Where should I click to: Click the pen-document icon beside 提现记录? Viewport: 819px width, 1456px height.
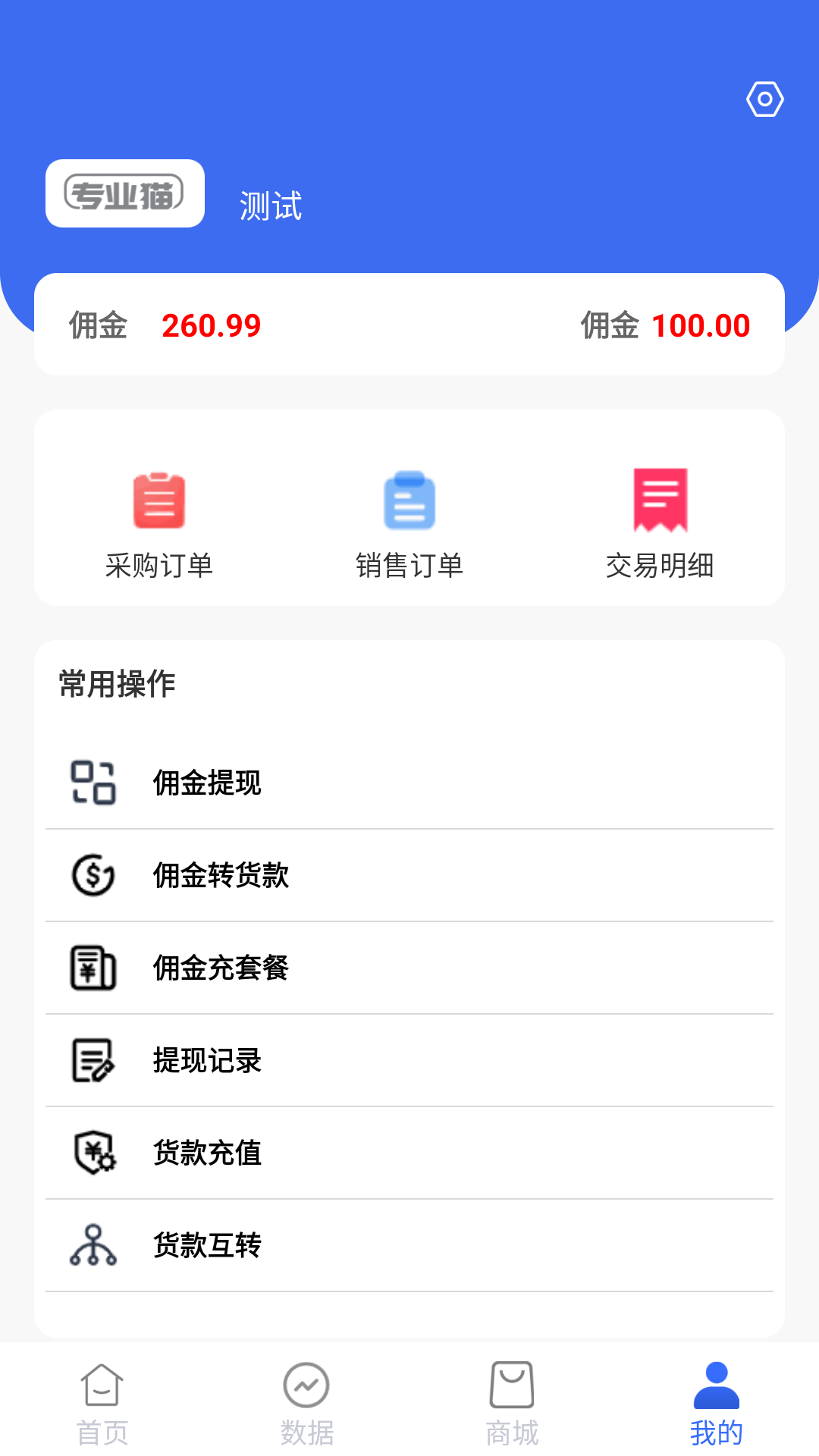[93, 1061]
